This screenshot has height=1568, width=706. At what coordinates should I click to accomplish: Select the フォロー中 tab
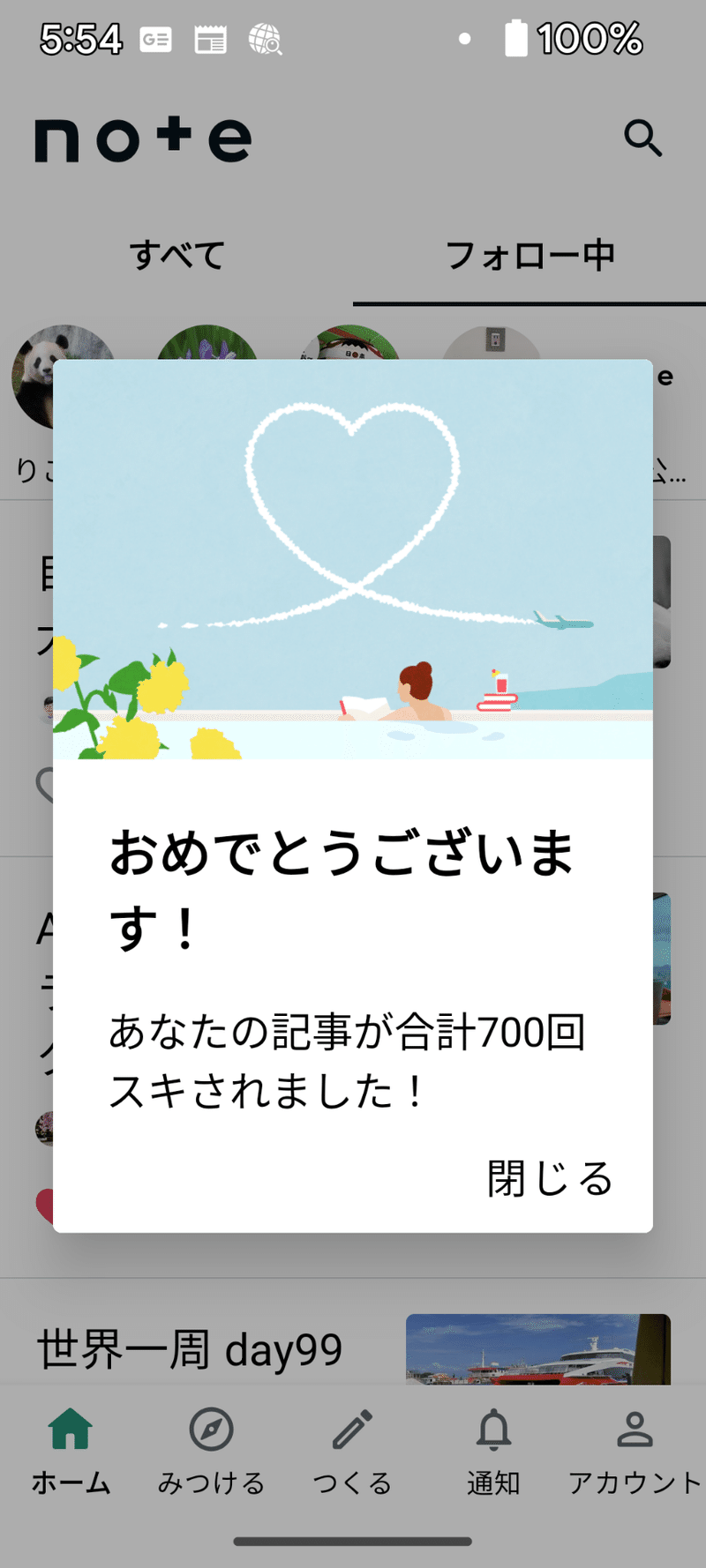[x=529, y=256]
